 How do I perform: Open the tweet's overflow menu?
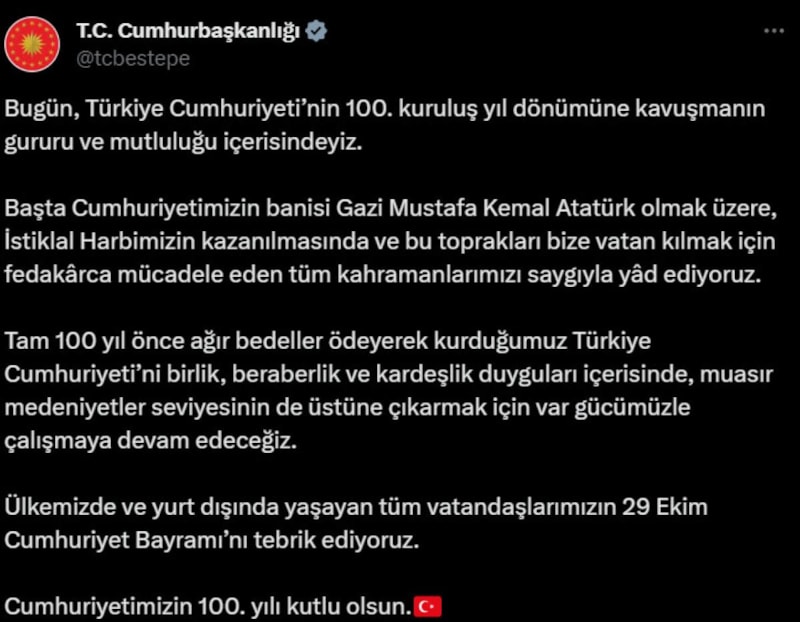tap(773, 31)
